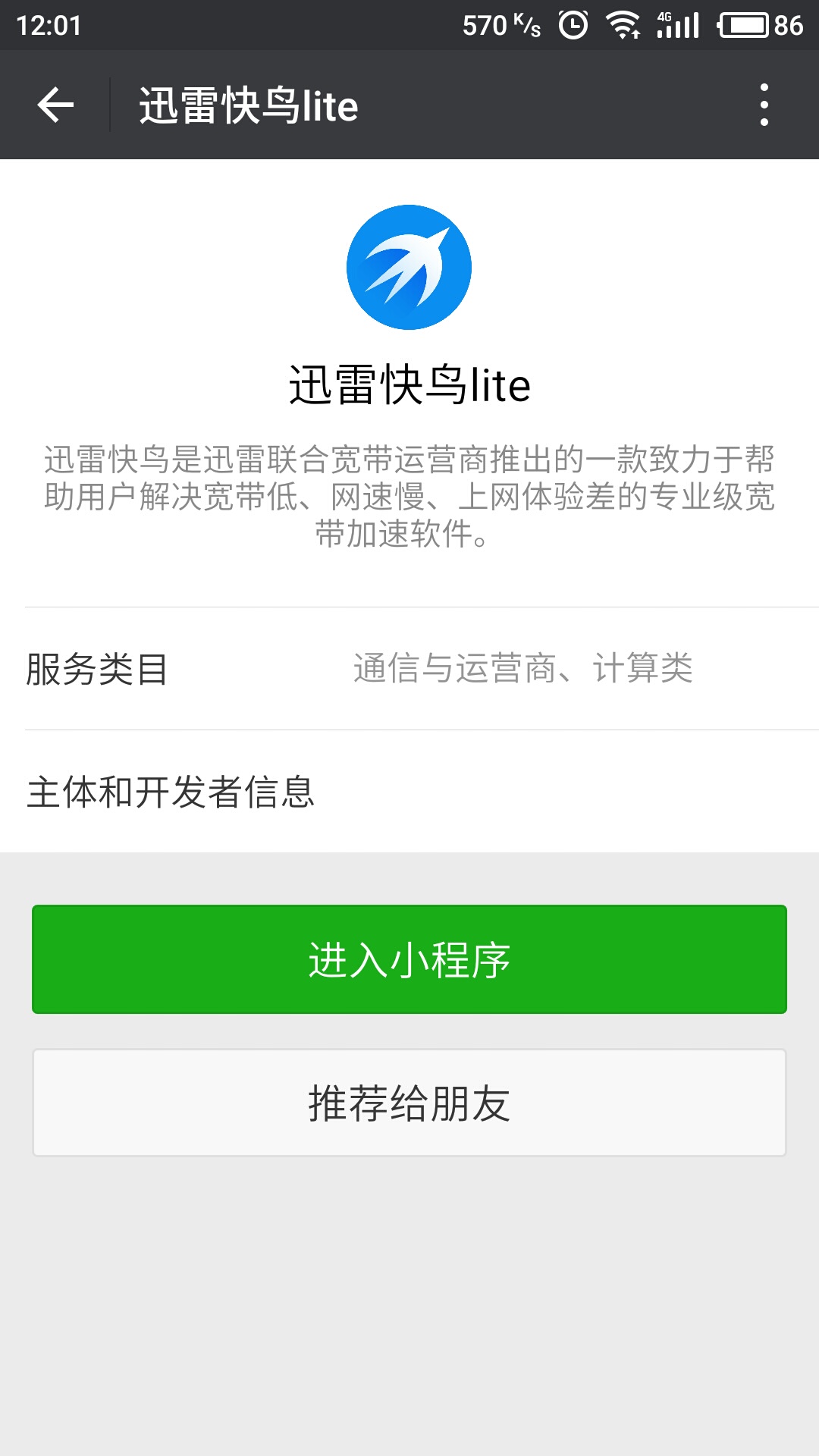
Task: Open 主体和开发者信息 row
Action: (x=409, y=792)
